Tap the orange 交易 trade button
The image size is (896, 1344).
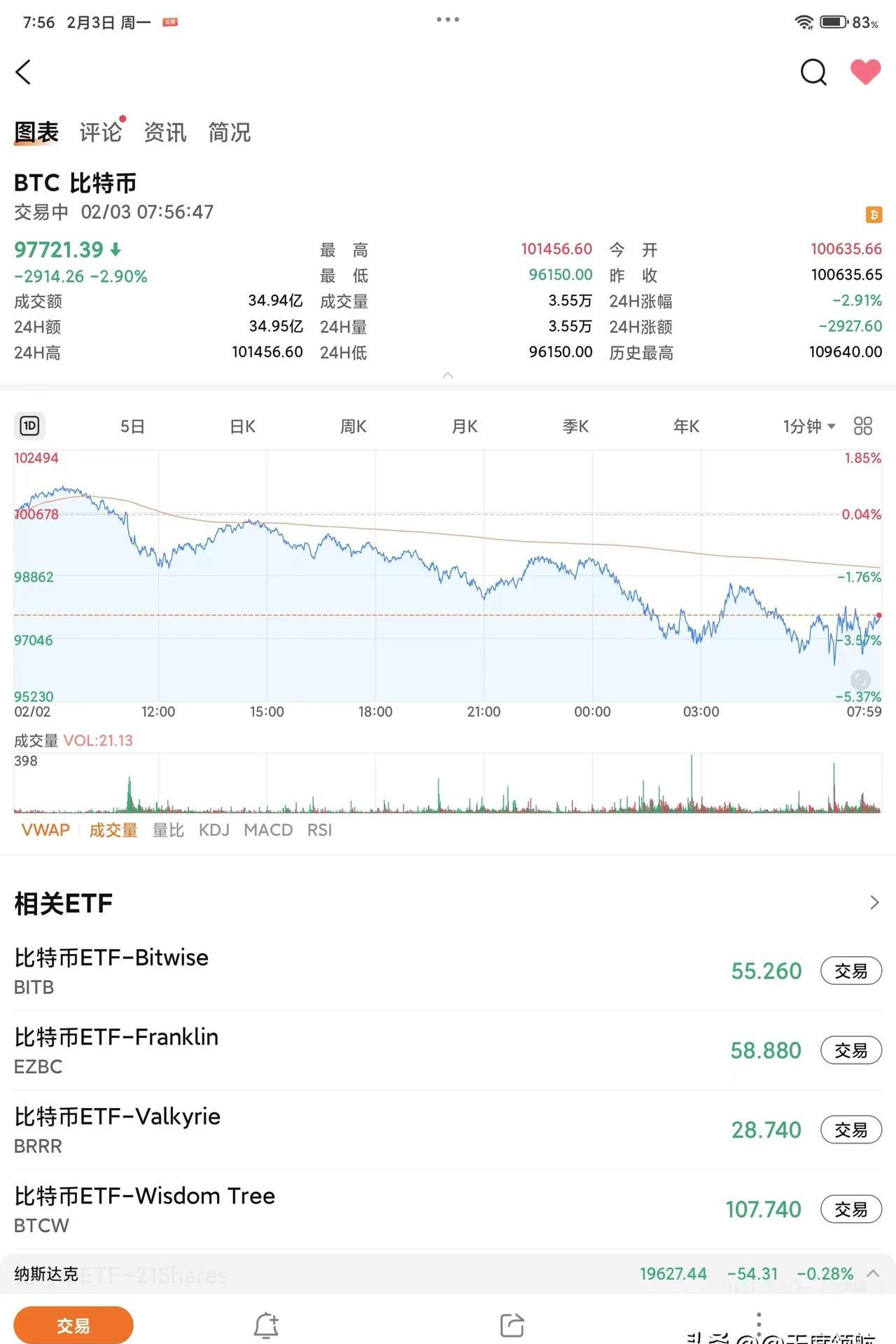click(73, 1325)
